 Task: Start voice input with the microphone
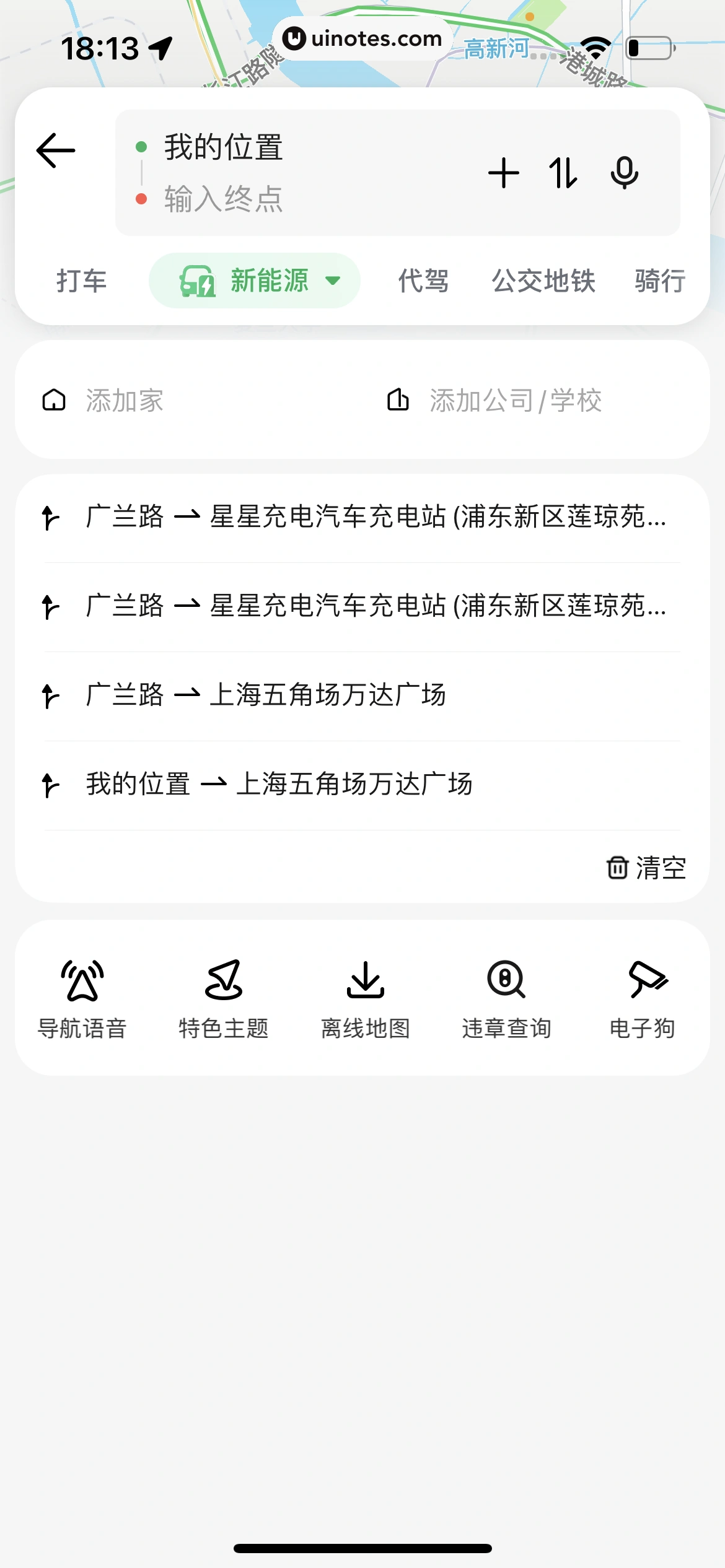(x=624, y=173)
